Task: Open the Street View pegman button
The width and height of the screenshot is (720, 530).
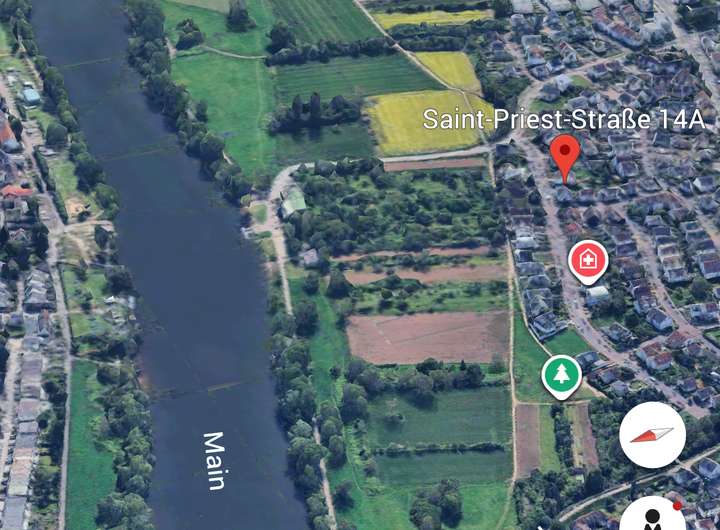Action: 654,515
